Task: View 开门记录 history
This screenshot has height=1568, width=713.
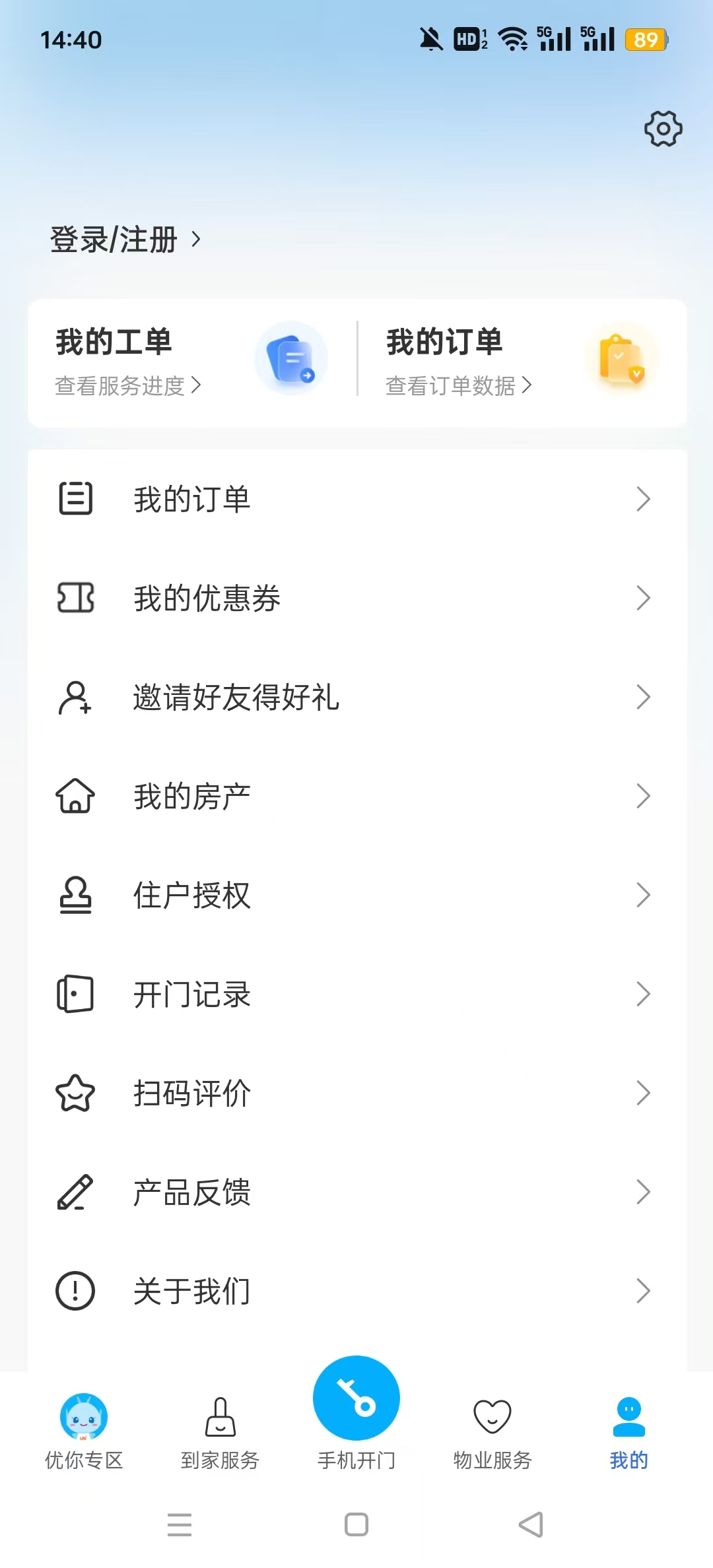Action: (x=356, y=994)
